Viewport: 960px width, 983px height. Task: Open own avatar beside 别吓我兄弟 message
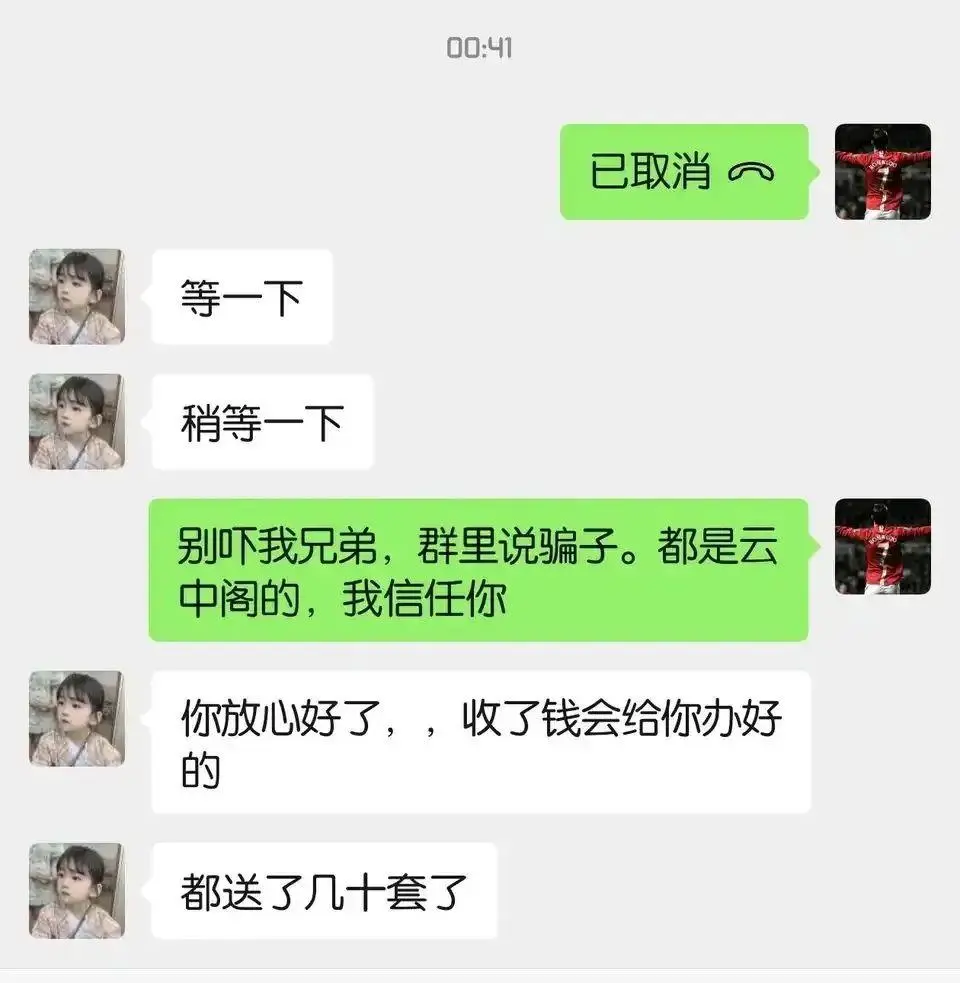pos(882,546)
